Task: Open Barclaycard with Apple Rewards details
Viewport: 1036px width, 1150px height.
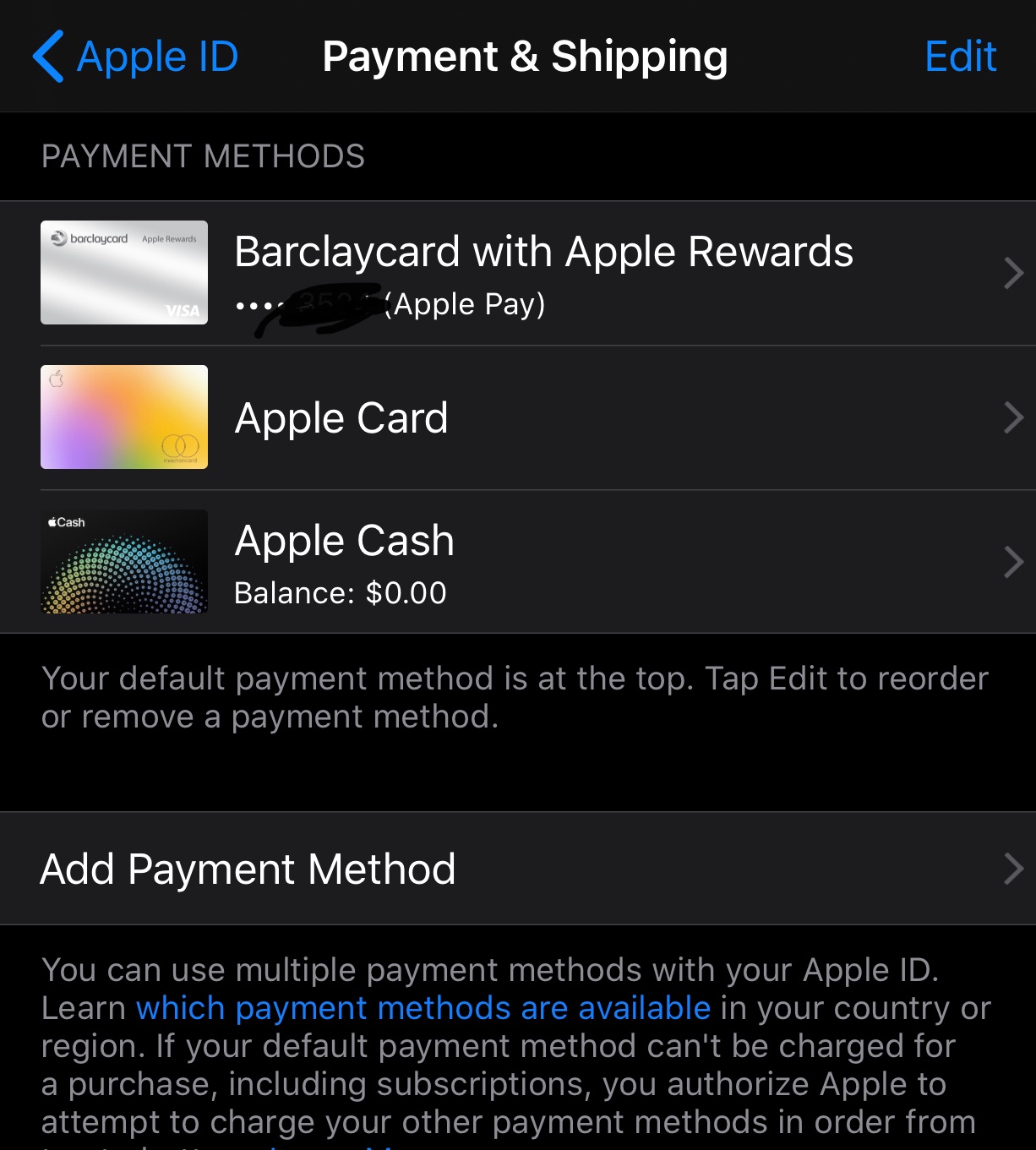Action: point(541,273)
